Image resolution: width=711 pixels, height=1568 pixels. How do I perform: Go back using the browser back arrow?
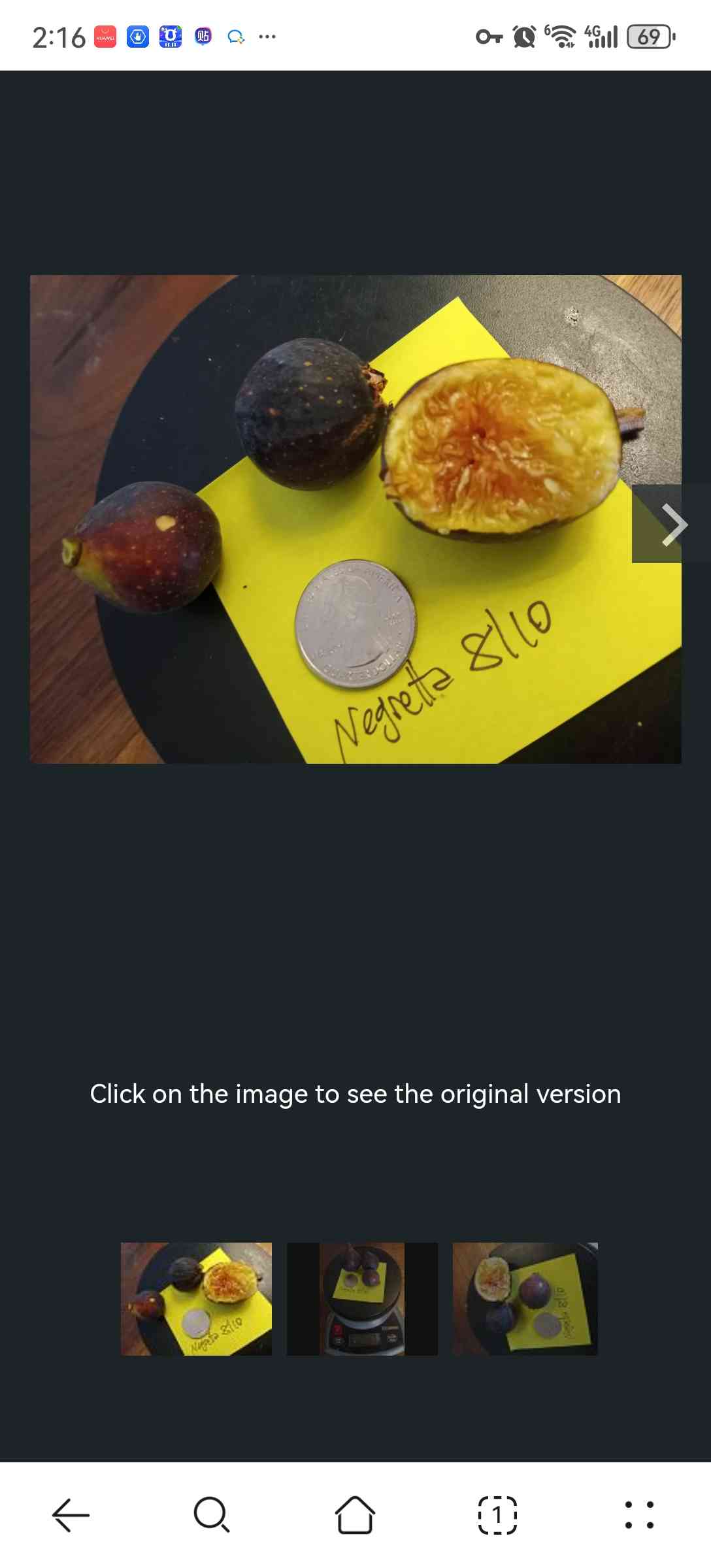pyautogui.click(x=71, y=1514)
